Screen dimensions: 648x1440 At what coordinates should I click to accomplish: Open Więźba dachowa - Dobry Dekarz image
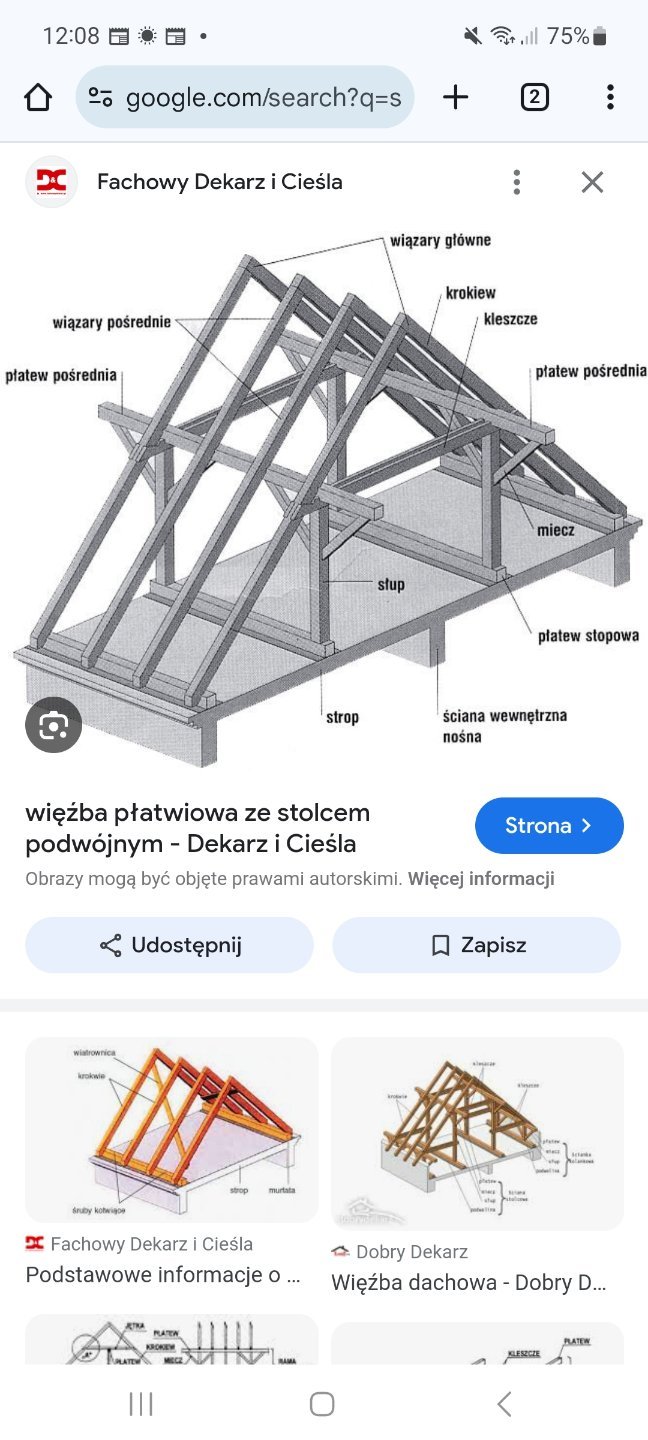click(x=477, y=1133)
